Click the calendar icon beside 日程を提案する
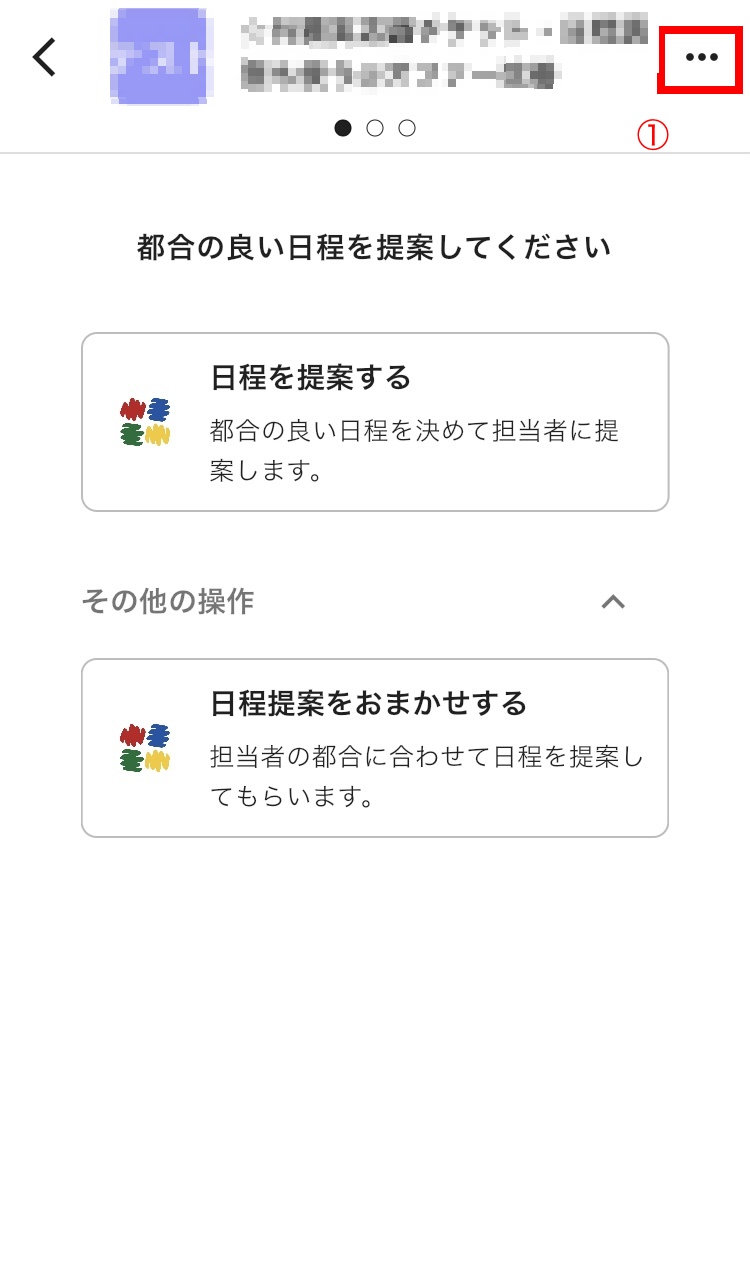Viewport: 750px width, 1288px height. pyautogui.click(x=146, y=420)
